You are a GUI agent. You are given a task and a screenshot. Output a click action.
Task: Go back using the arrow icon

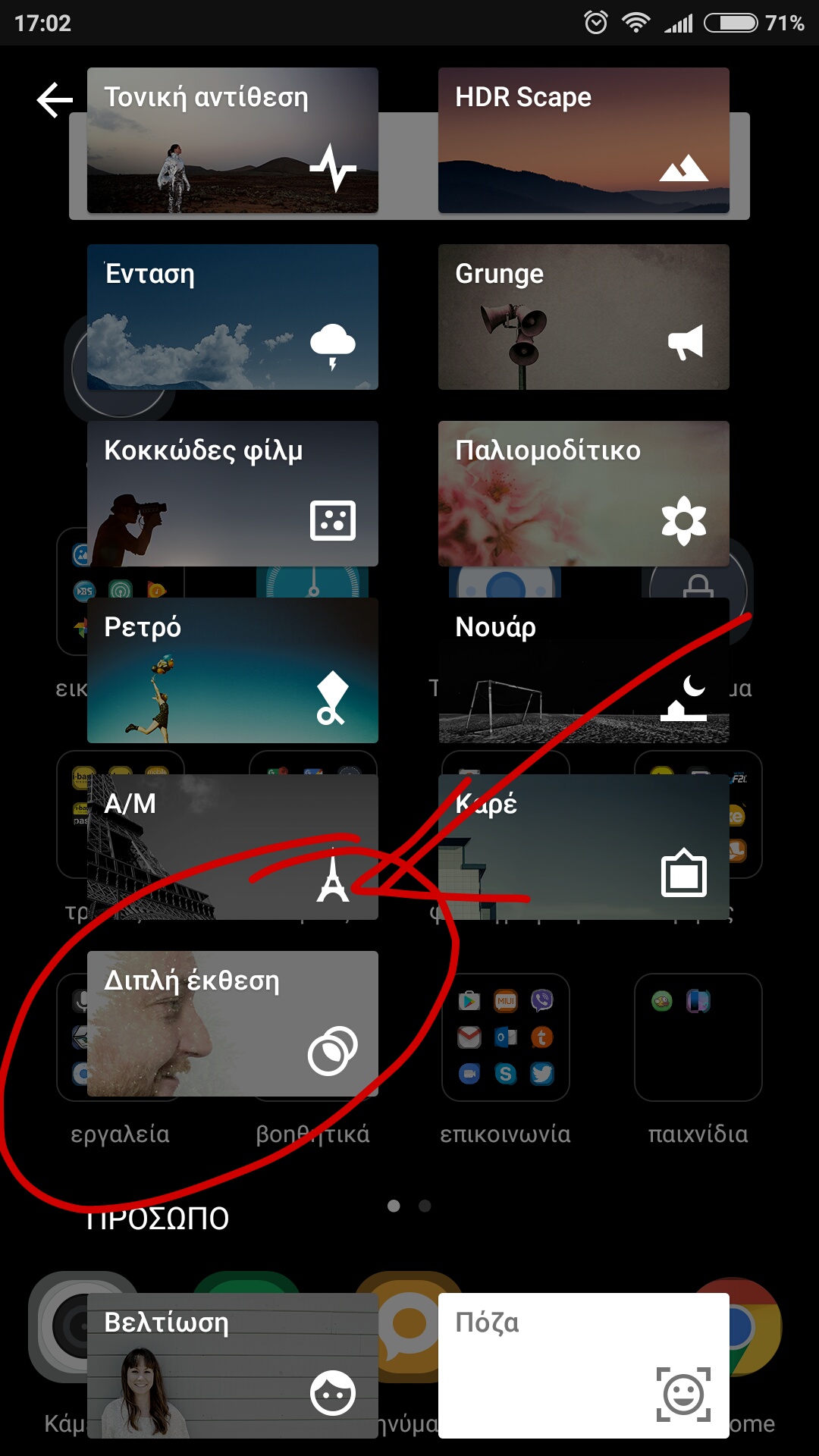pyautogui.click(x=55, y=100)
